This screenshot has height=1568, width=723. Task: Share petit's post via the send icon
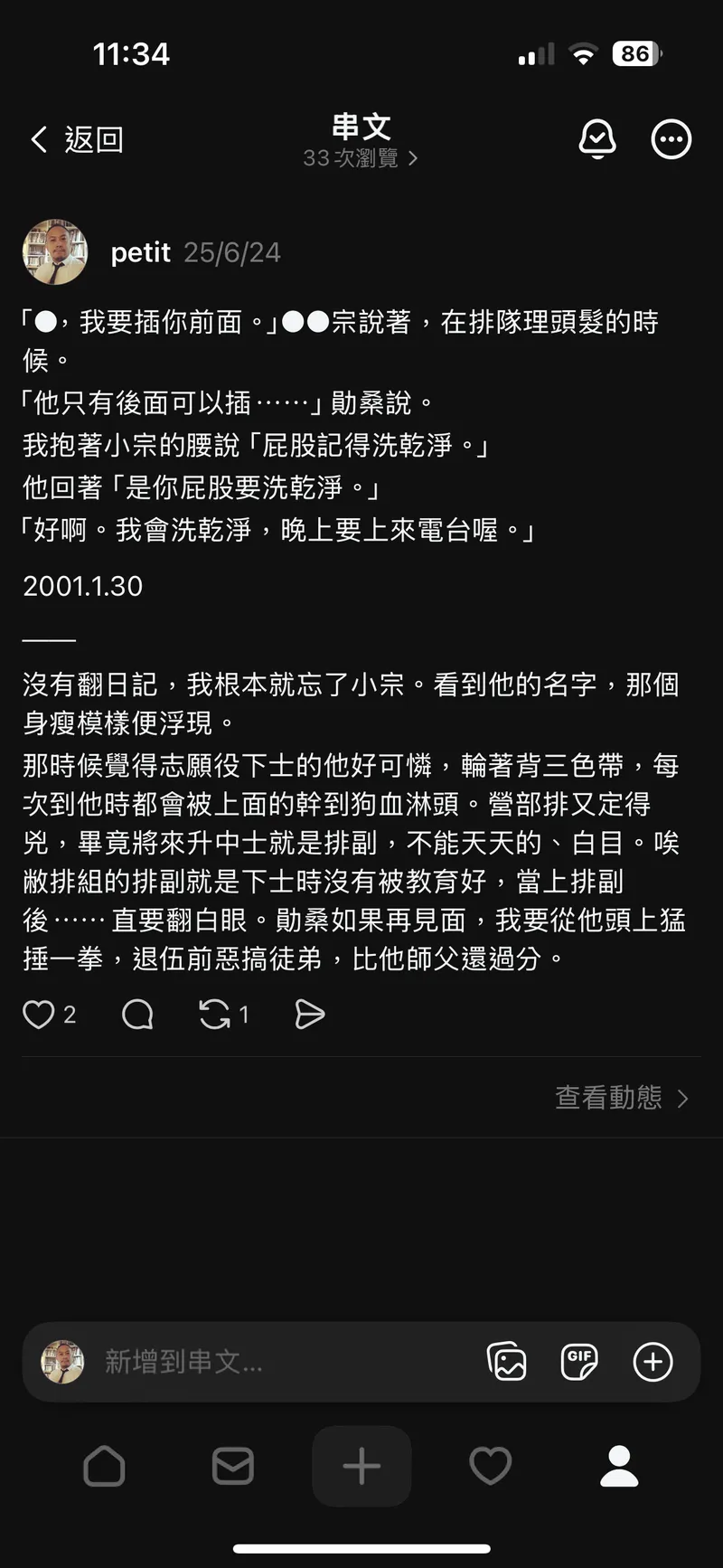(309, 1015)
